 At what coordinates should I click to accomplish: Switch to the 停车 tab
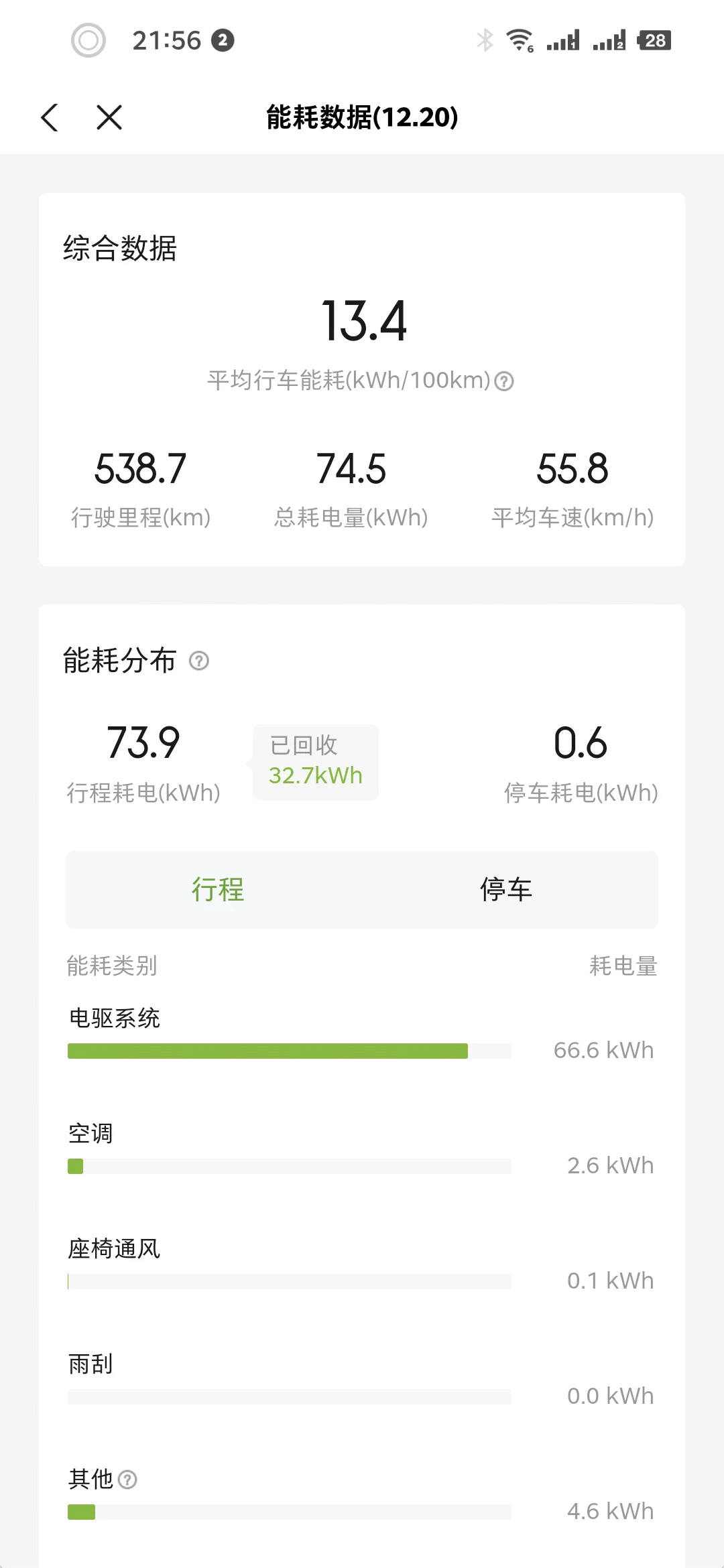point(506,890)
